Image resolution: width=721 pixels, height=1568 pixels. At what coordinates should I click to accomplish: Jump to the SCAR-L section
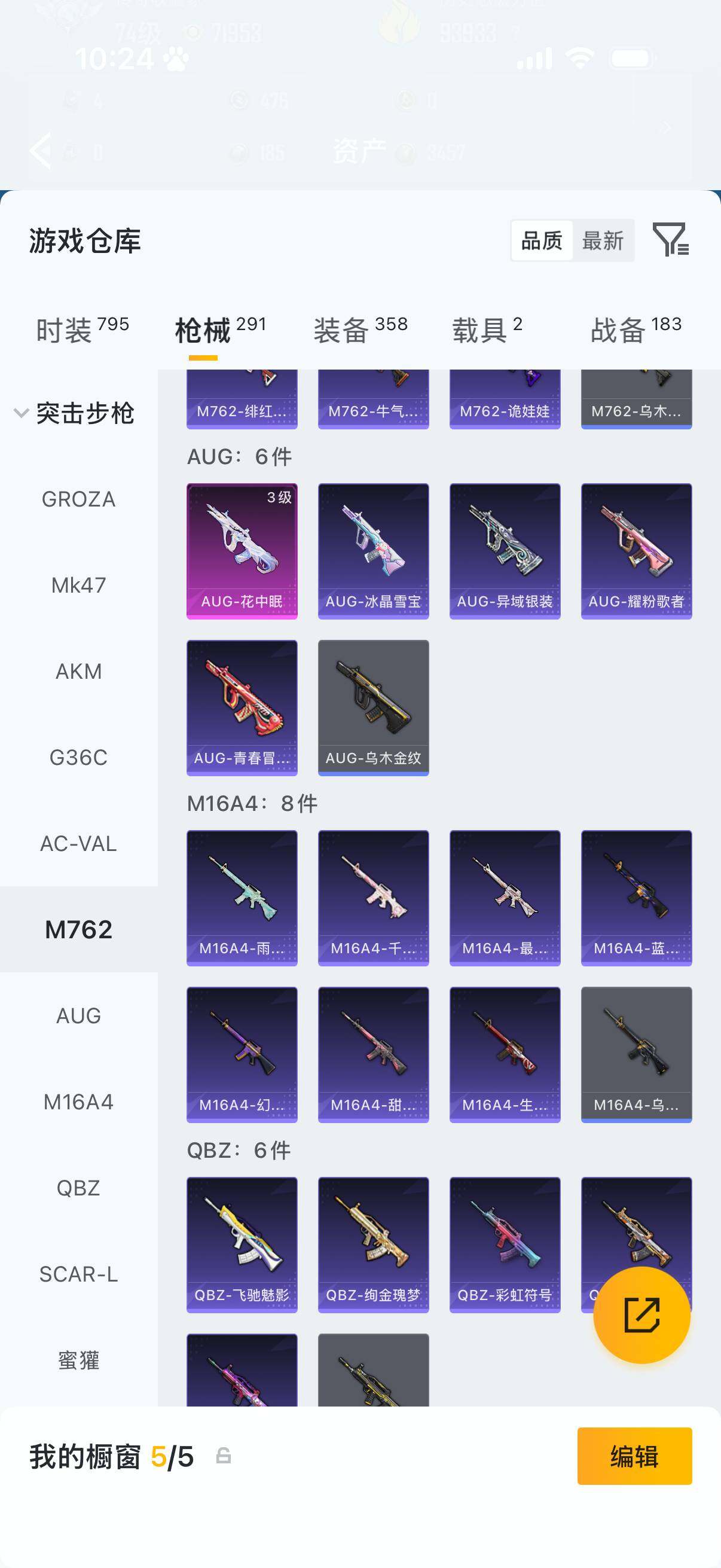[x=78, y=1274]
